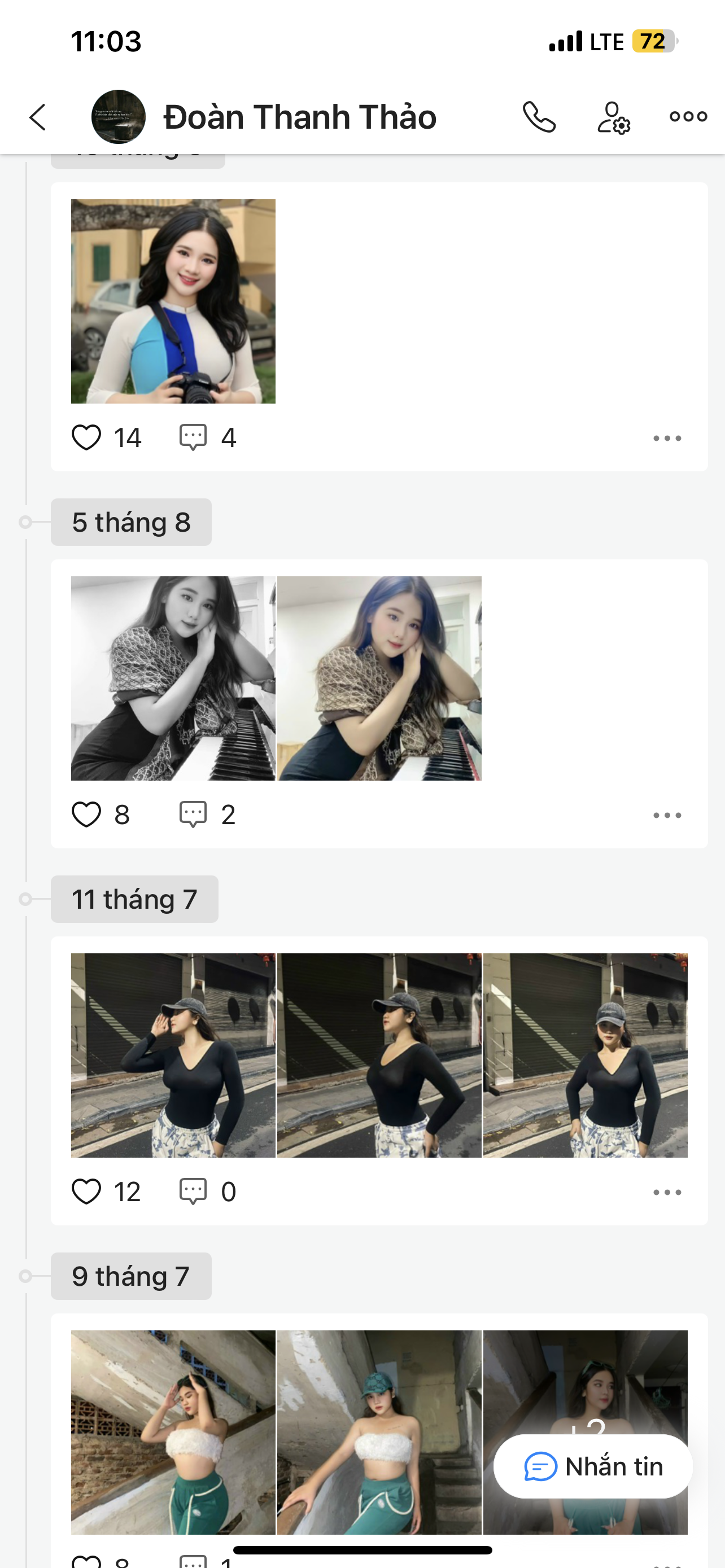
Task: View the color piano photo from 5 tháng 8
Action: tap(379, 678)
